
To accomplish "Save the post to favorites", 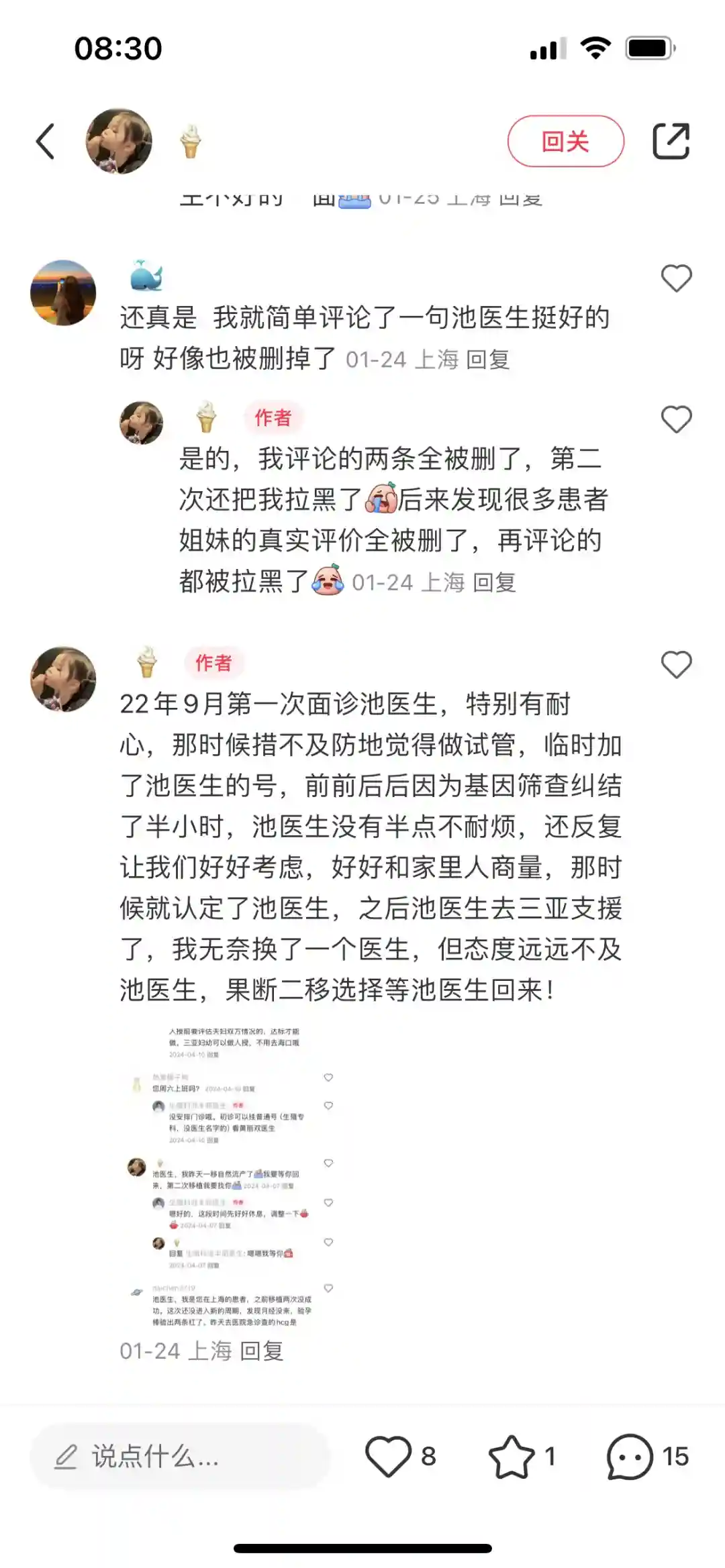I will (x=512, y=1457).
